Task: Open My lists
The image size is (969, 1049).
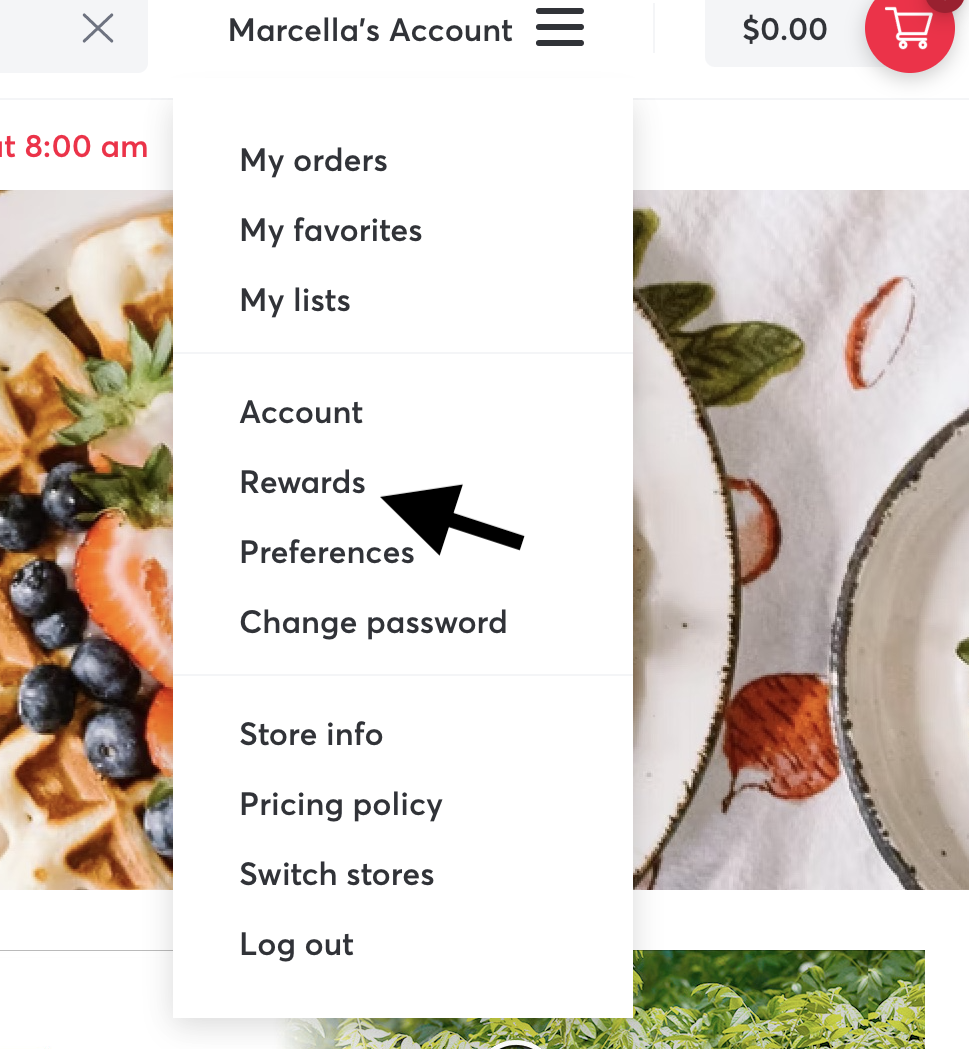Action: (x=295, y=301)
